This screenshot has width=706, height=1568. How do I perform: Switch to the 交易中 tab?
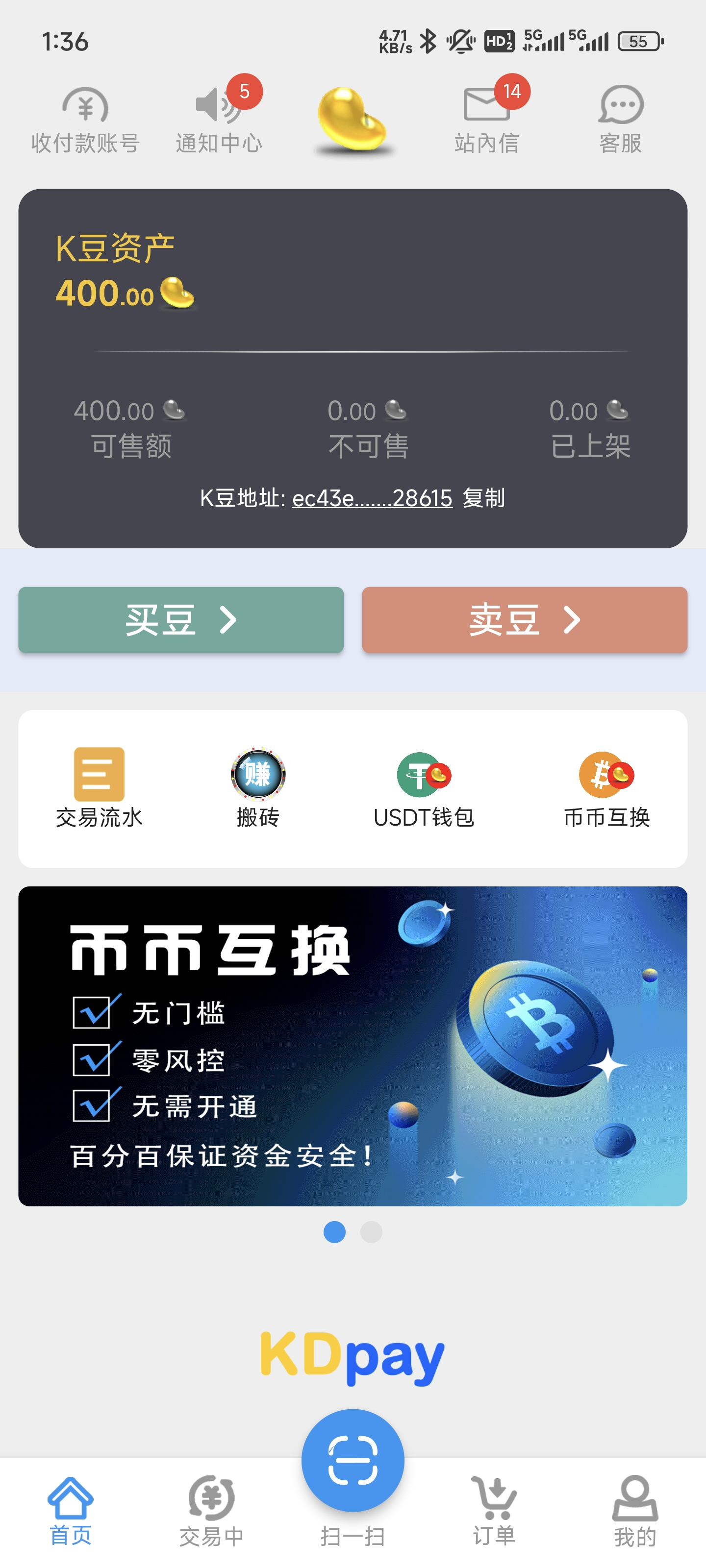coord(211,1510)
